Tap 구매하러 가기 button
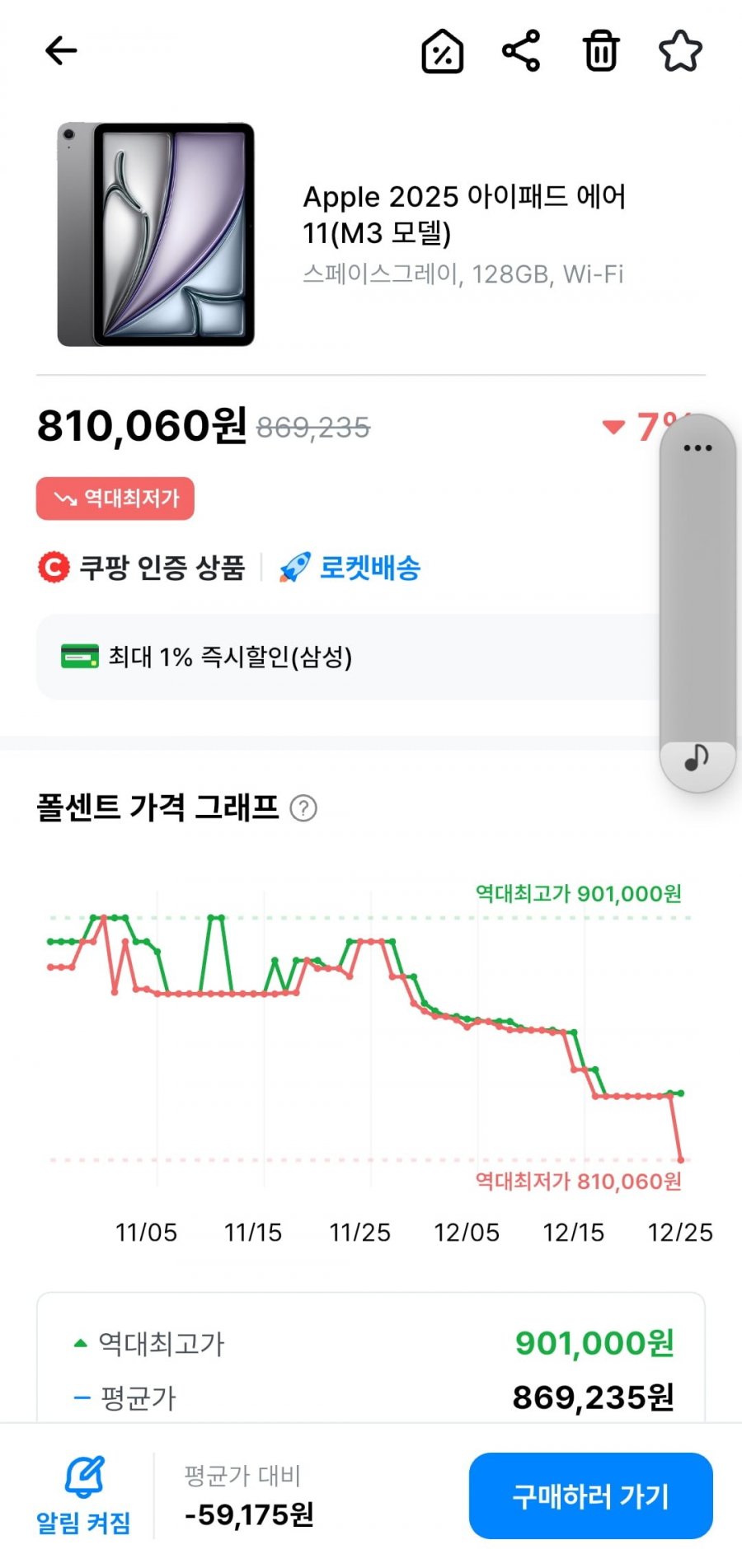The image size is (742, 1568). (x=590, y=1495)
